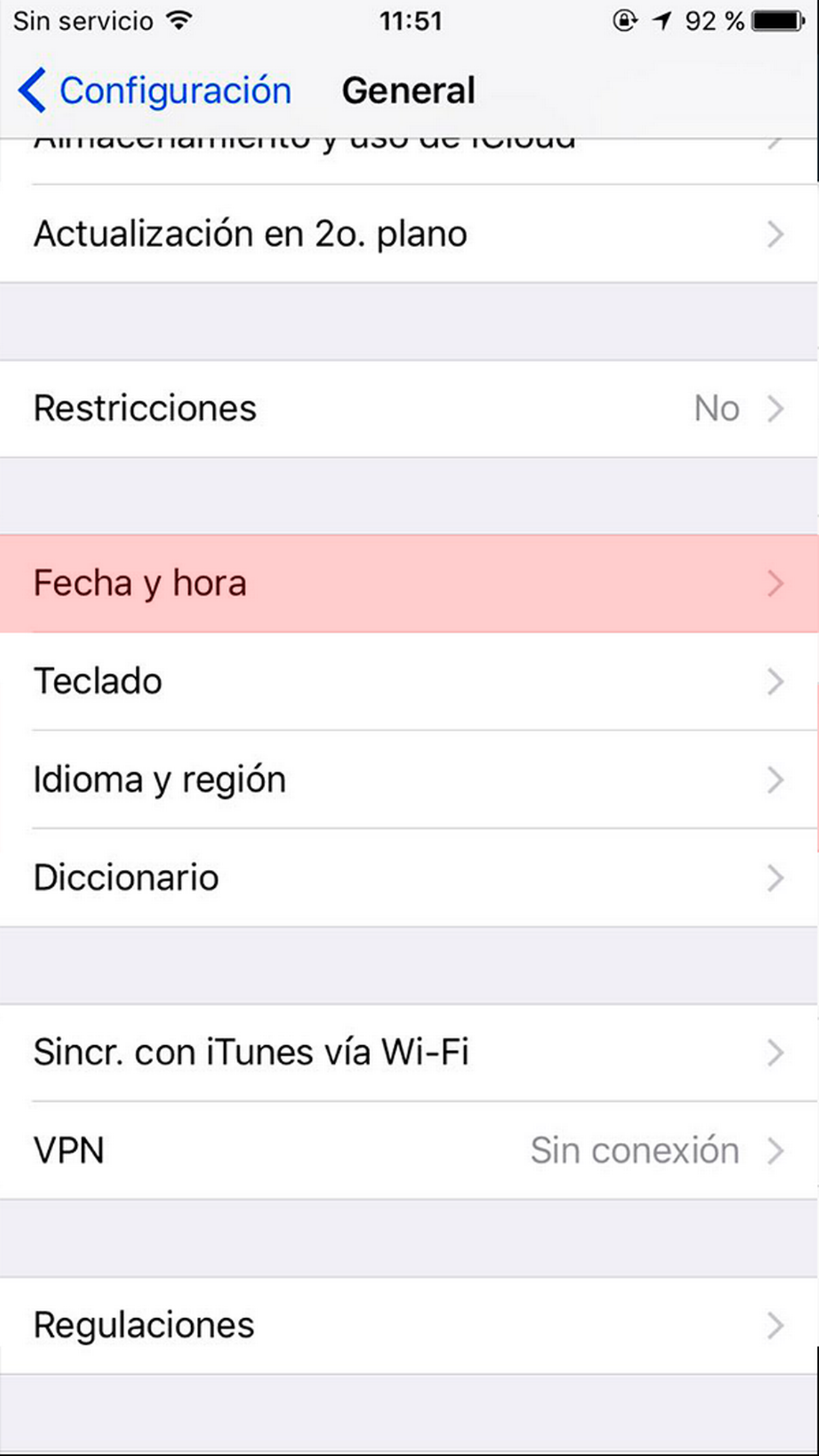Select Idioma y región
This screenshot has height=1456, width=819.
[408, 780]
